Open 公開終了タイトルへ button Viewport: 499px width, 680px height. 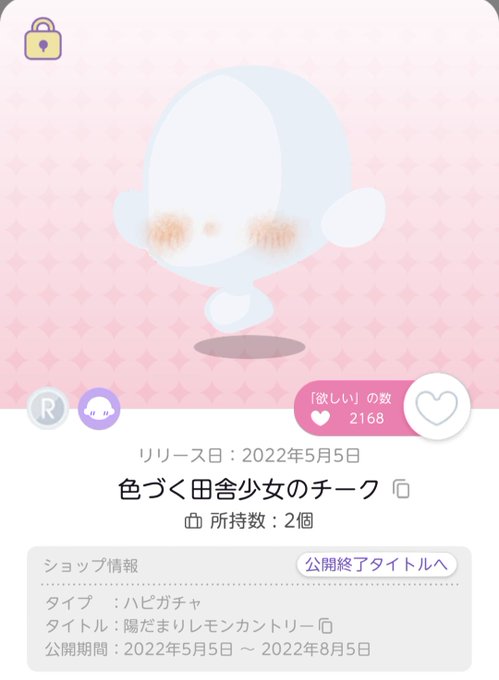[376, 565]
